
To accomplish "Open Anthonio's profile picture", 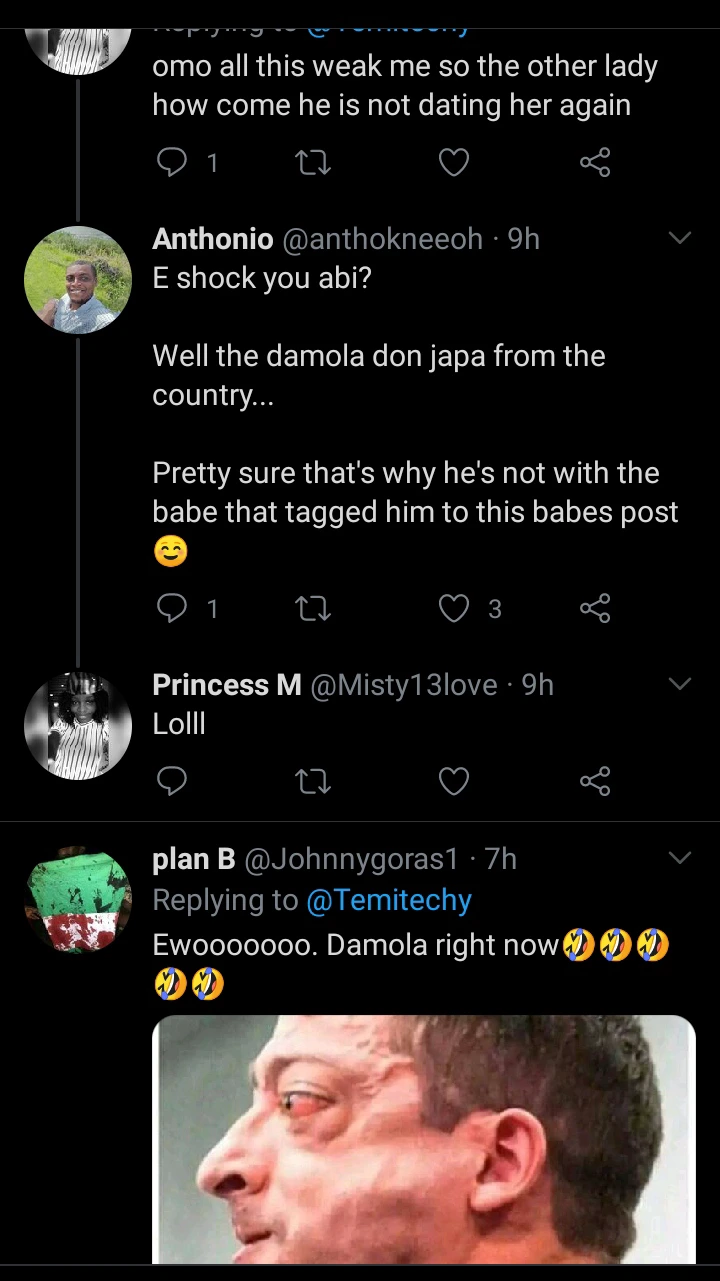I will (x=78, y=280).
